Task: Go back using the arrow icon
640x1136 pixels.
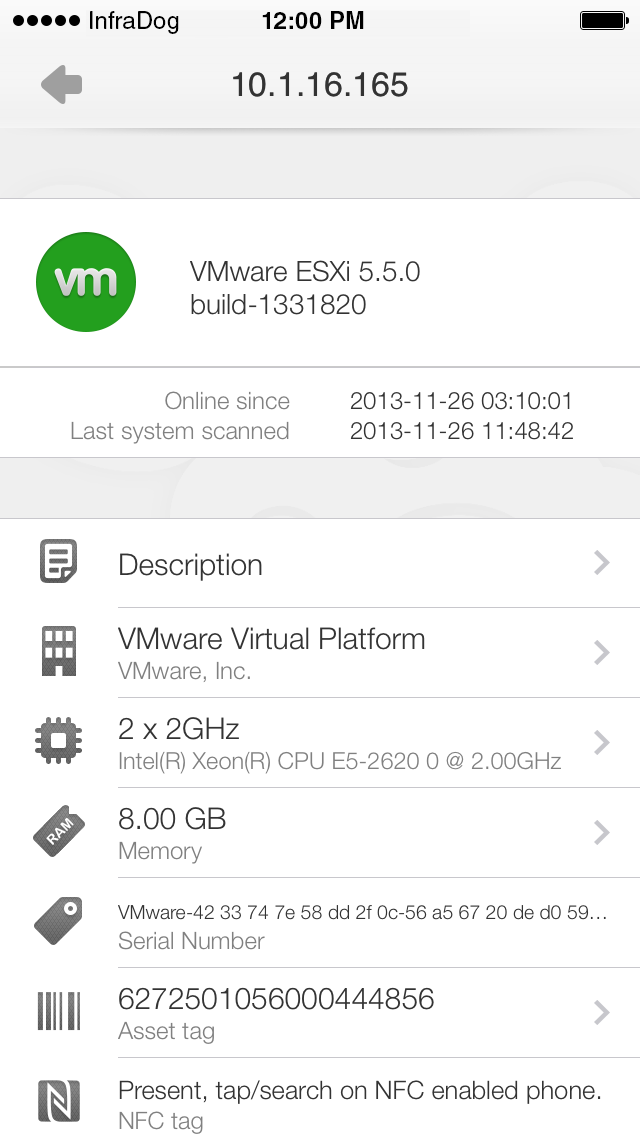Action: 62,85
